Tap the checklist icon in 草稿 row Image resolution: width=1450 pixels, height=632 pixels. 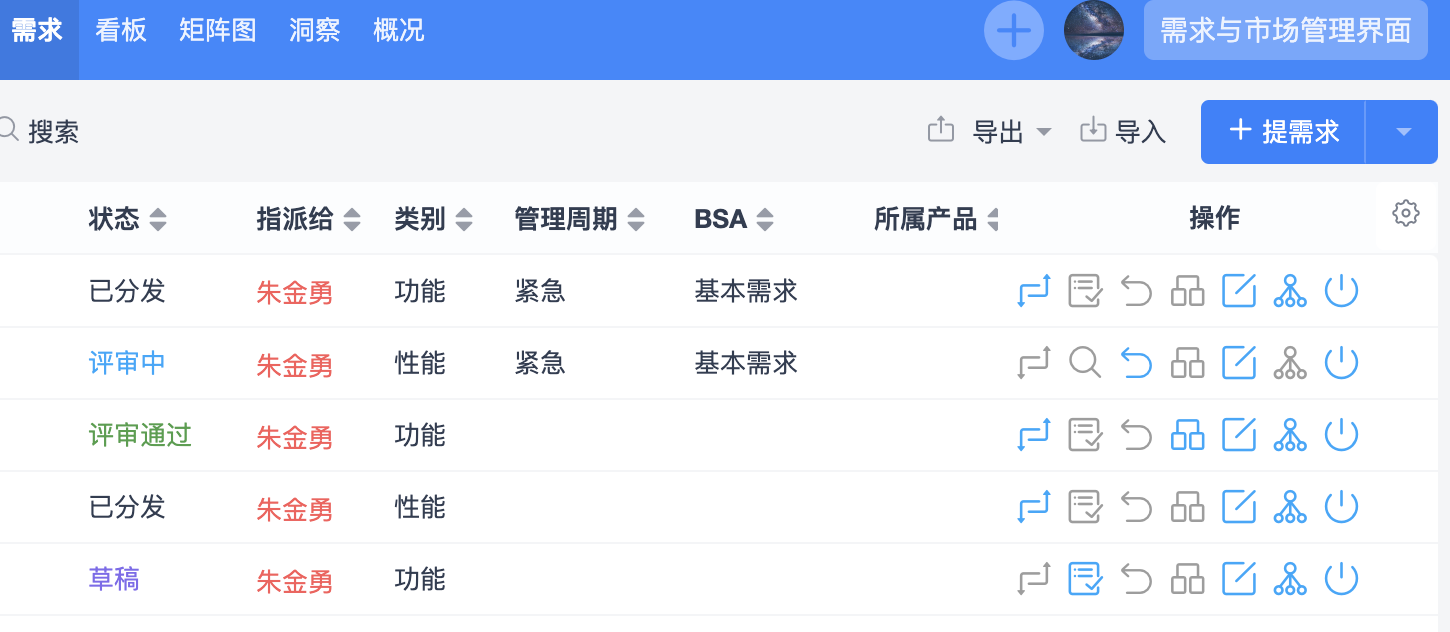coord(1085,579)
